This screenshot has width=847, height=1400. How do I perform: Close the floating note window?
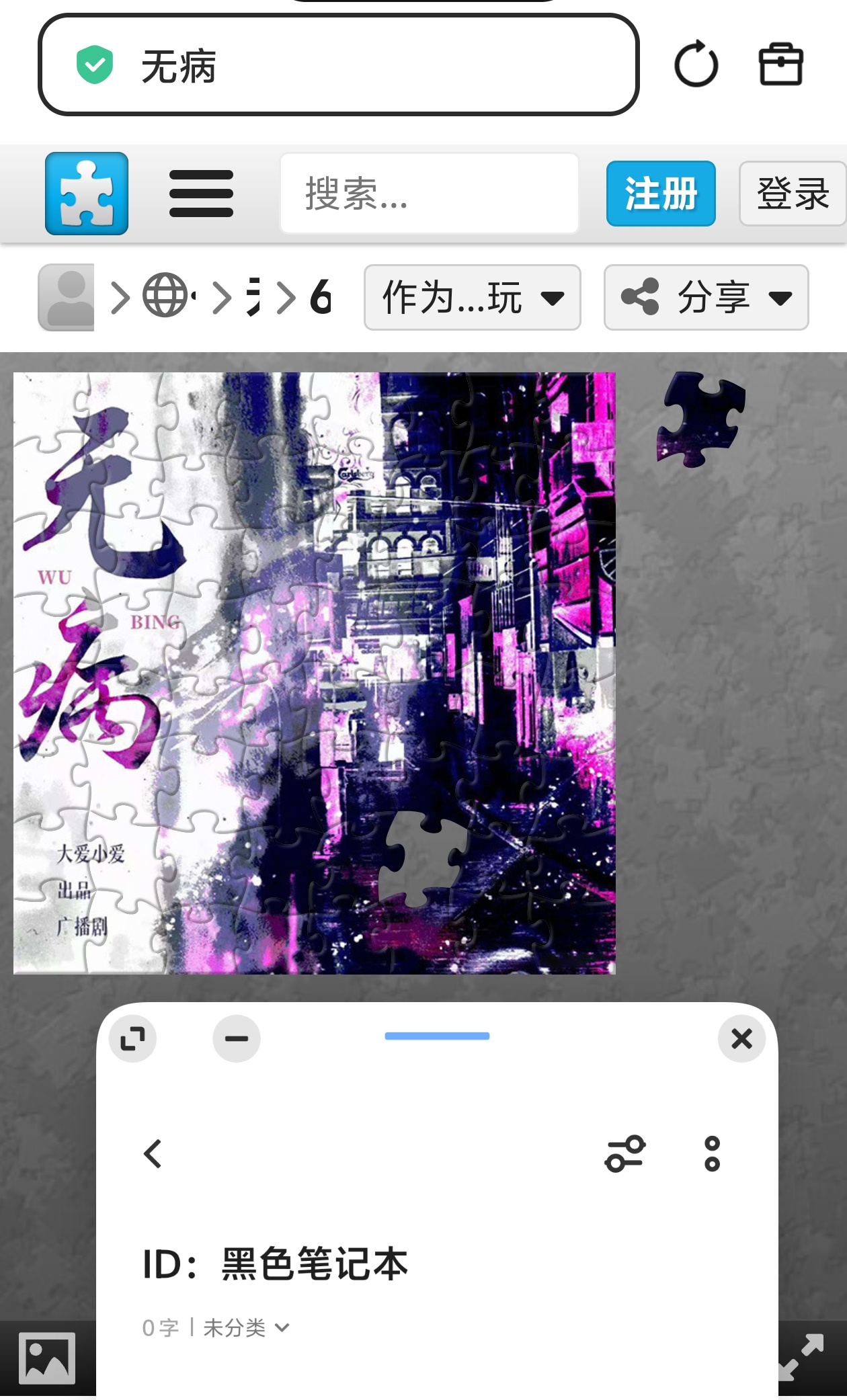click(741, 1038)
